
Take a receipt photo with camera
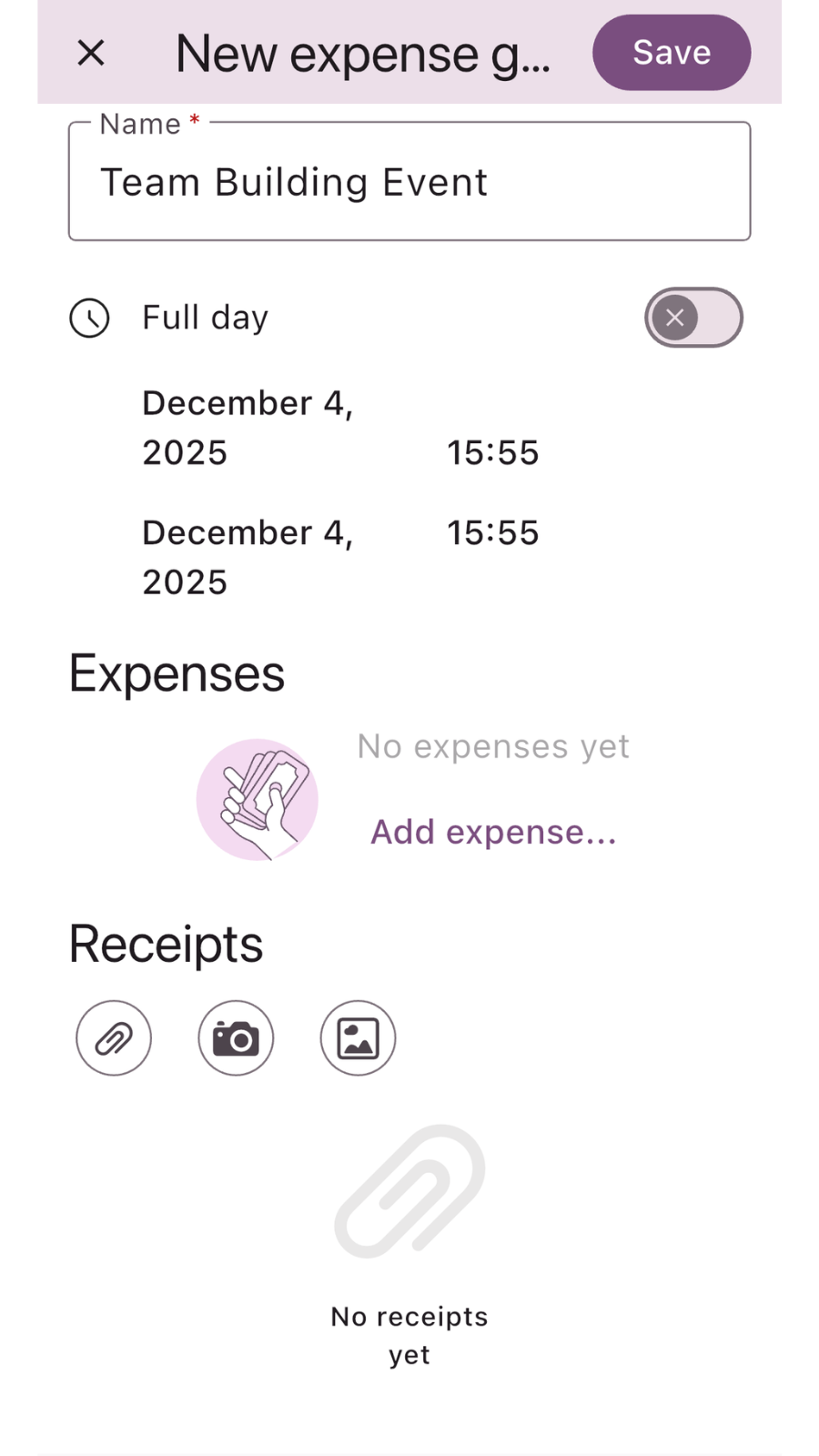(x=236, y=1038)
